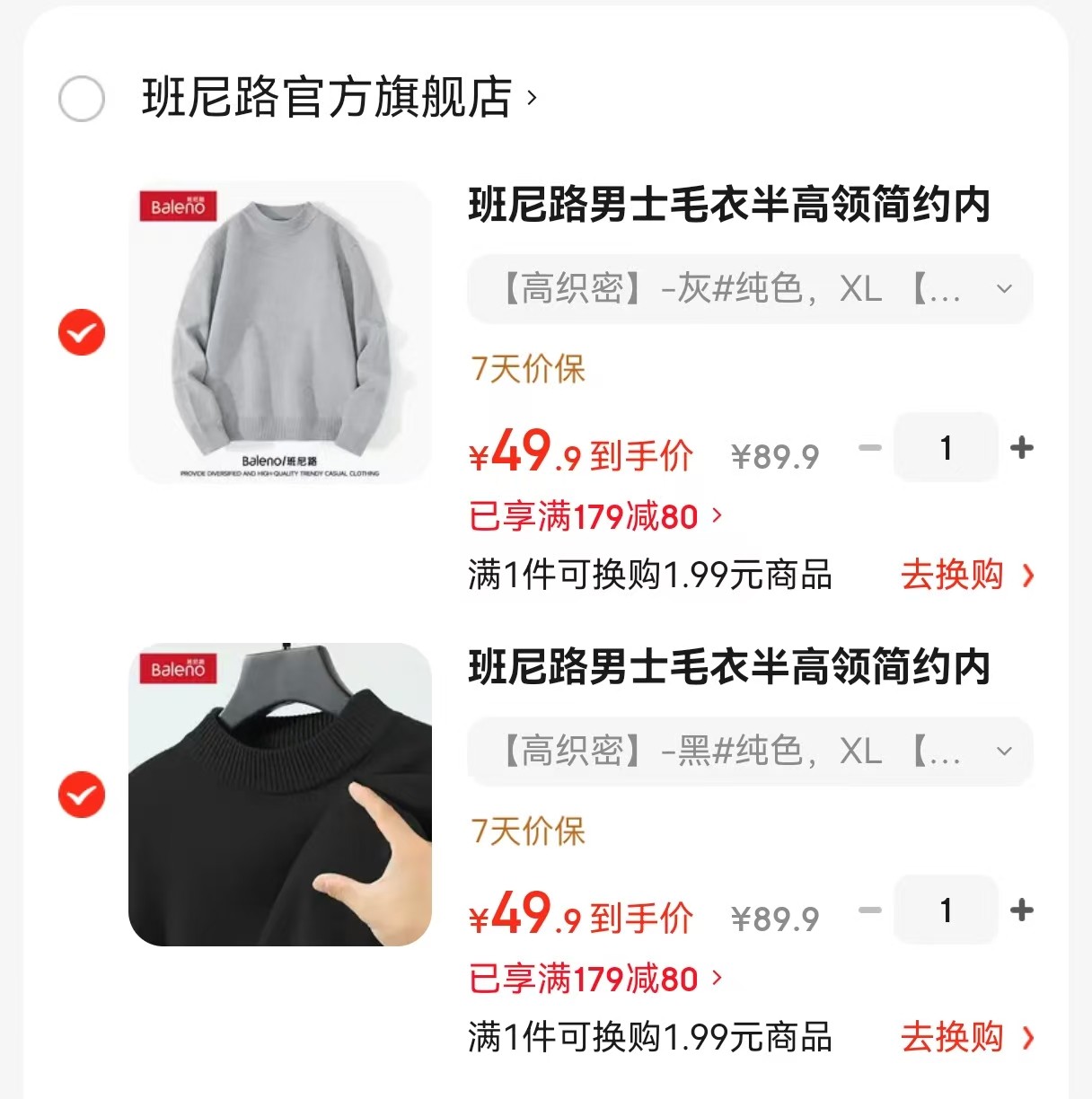This screenshot has height=1099, width=1092.
Task: Decrease quantity of the gray sweater
Action: coord(870,447)
